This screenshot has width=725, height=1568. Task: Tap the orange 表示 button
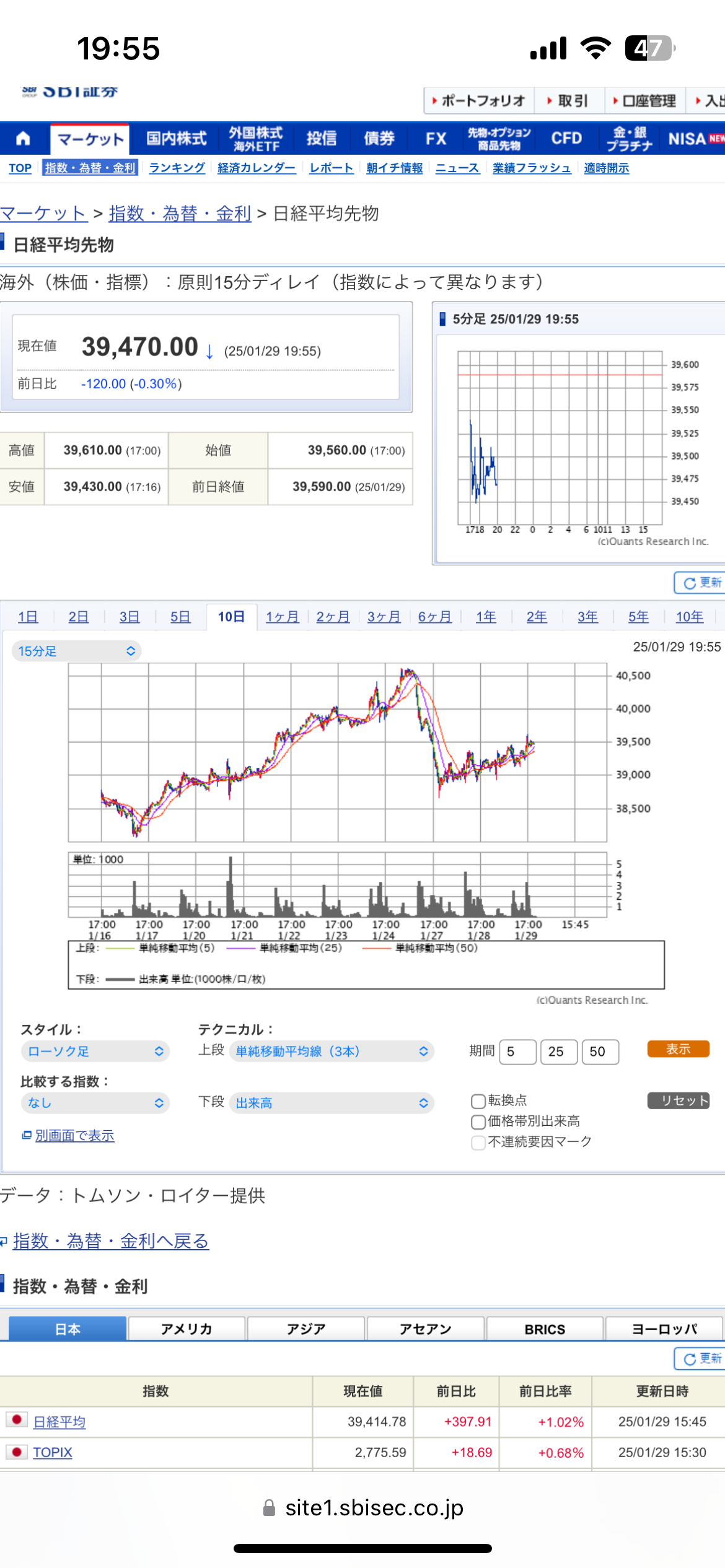[678, 1049]
